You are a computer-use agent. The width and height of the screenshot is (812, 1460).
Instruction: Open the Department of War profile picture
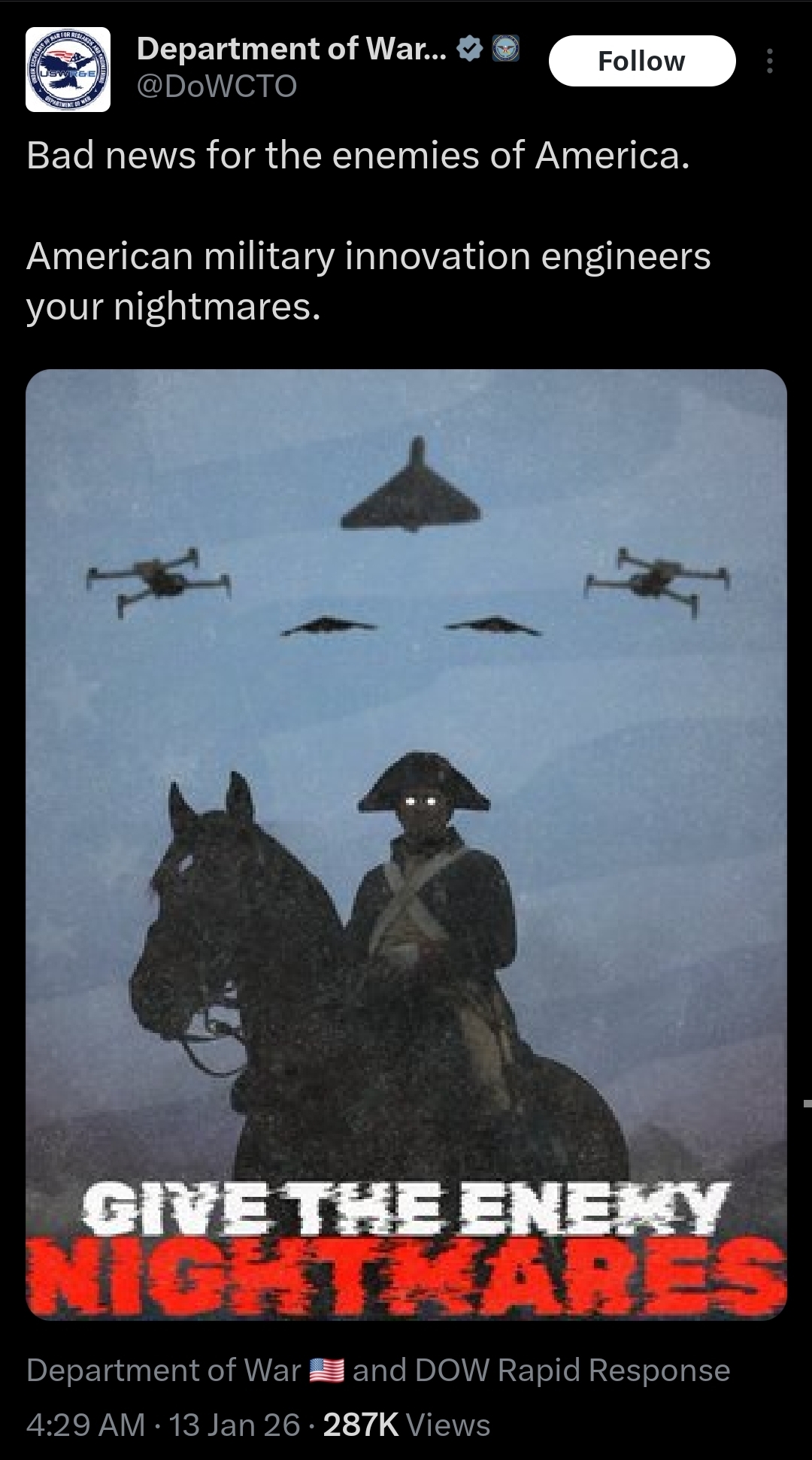(x=68, y=69)
